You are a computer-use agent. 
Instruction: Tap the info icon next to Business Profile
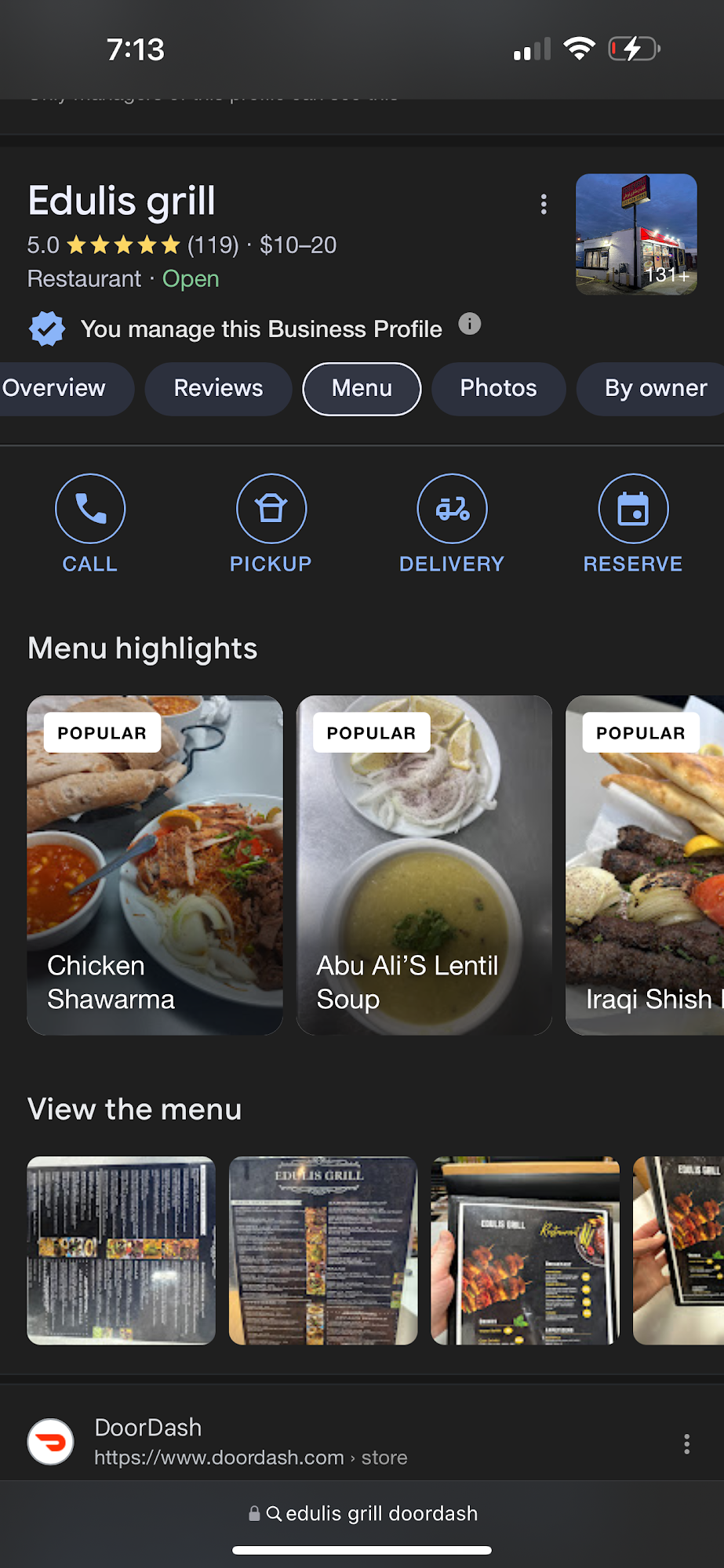click(469, 324)
